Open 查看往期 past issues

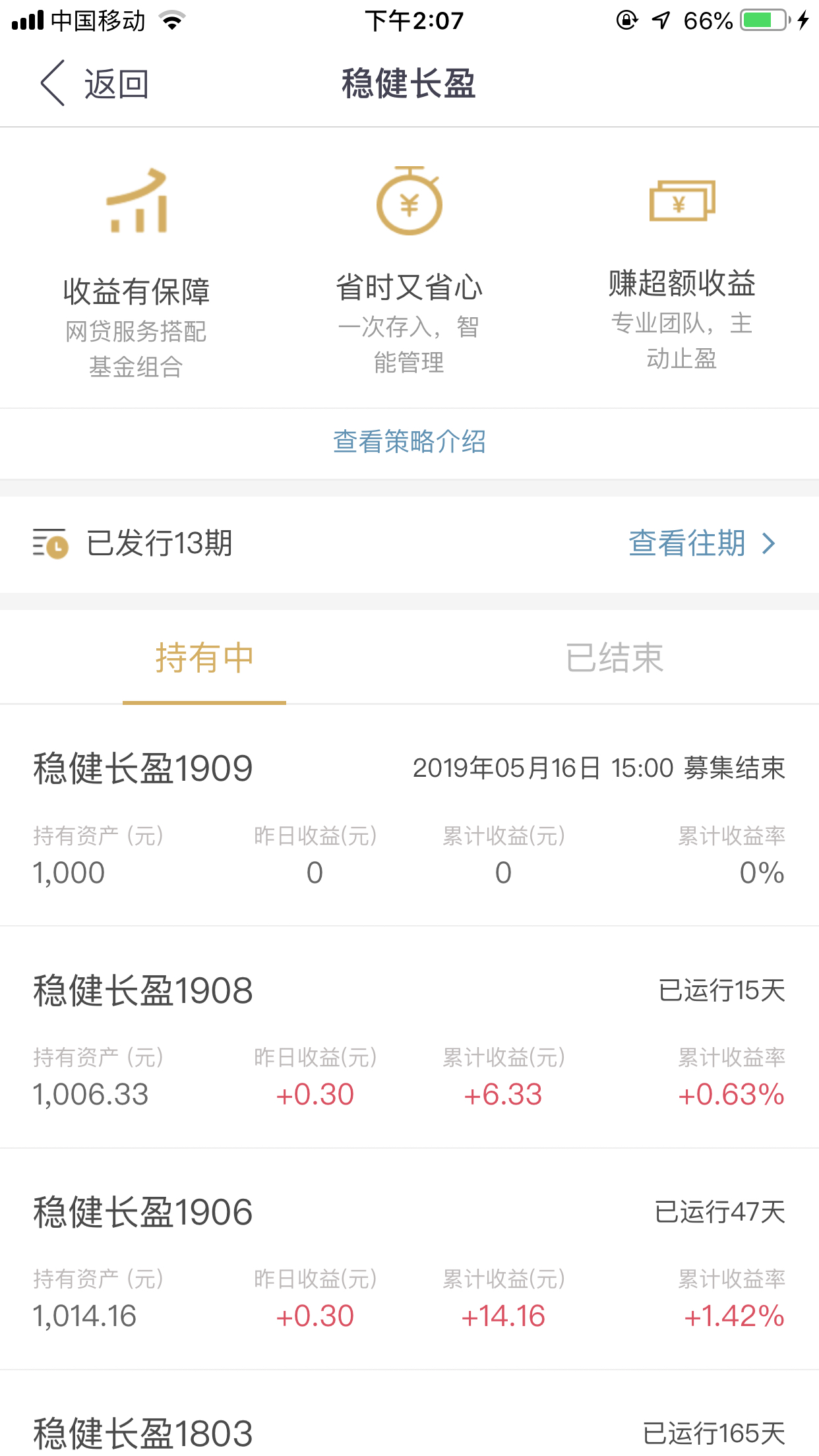pyautogui.click(x=702, y=543)
